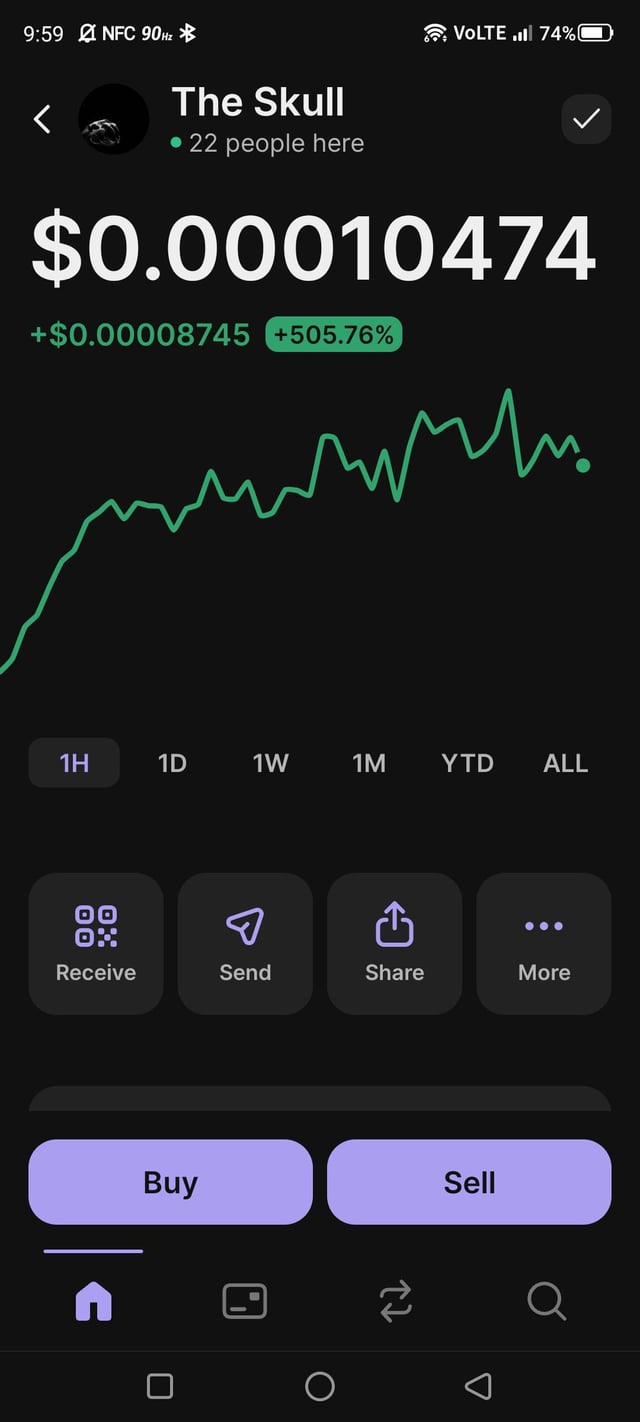Switch to the 1M timeframe
The image size is (640, 1422).
(x=369, y=763)
